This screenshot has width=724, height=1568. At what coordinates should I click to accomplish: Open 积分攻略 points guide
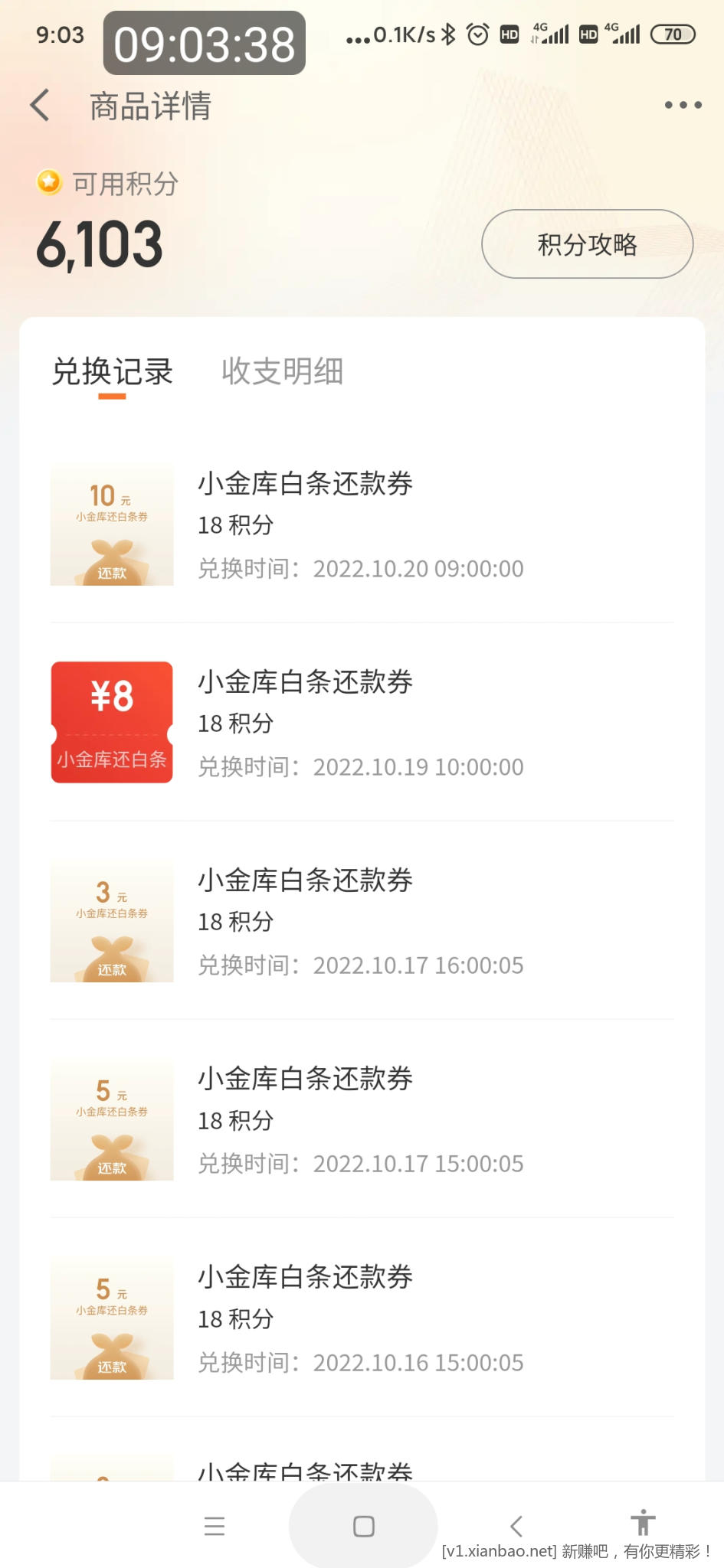coord(587,244)
